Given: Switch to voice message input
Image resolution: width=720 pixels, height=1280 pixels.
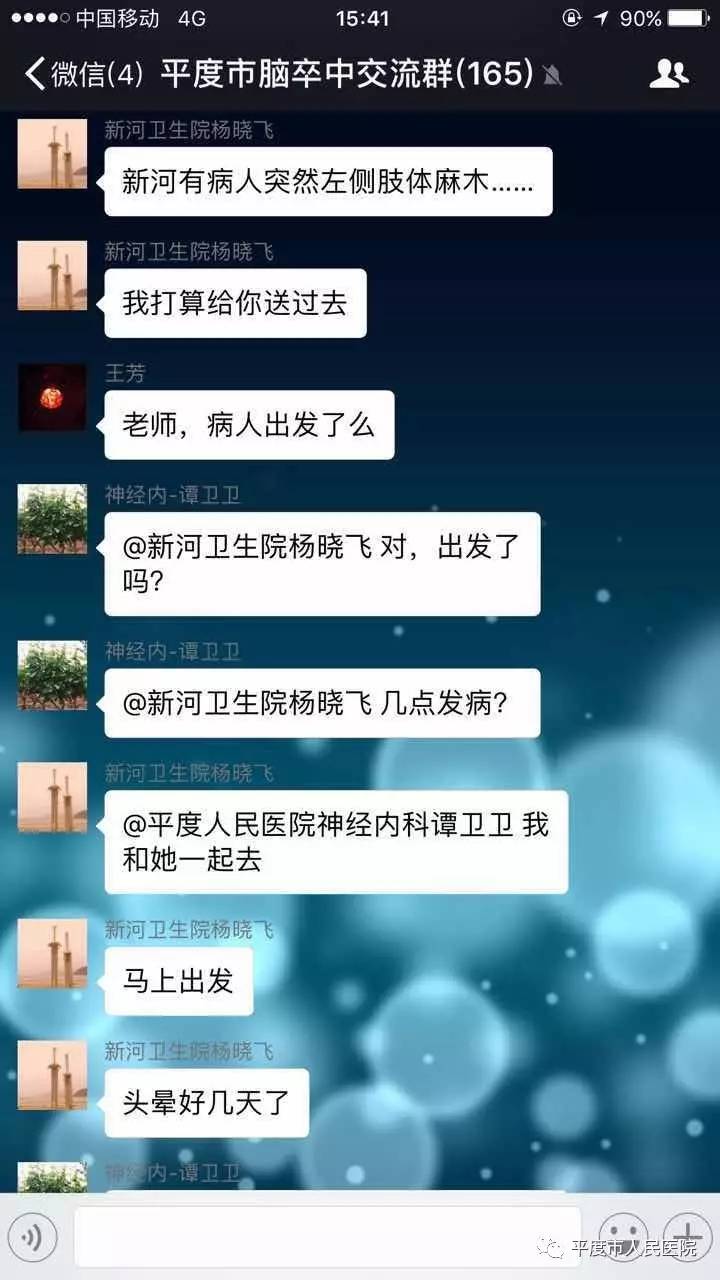Looking at the screenshot, I should [x=31, y=1238].
